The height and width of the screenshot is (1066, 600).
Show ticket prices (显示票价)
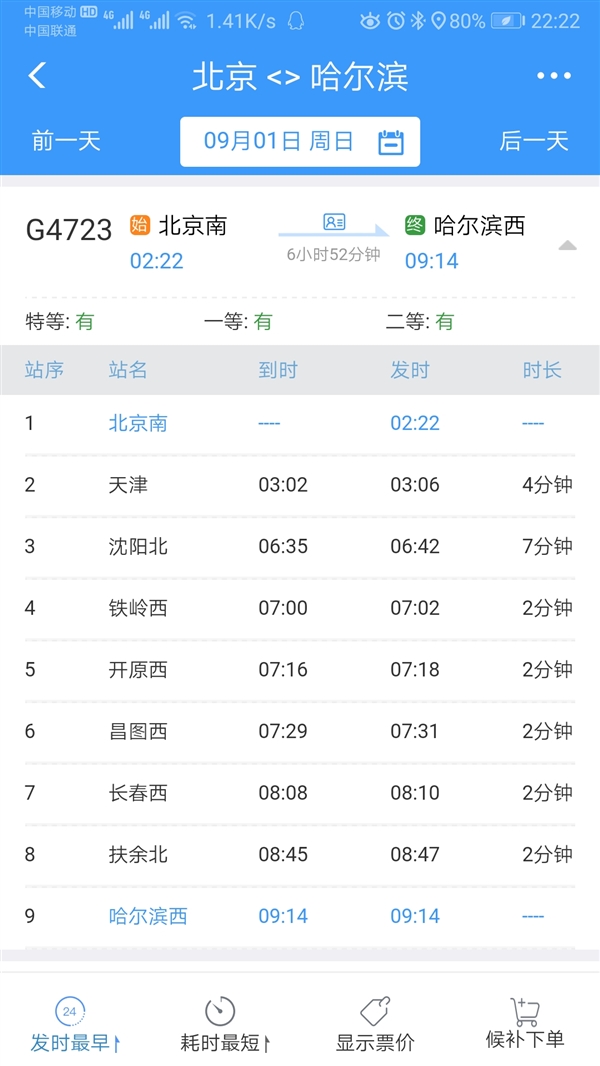click(x=375, y=1025)
